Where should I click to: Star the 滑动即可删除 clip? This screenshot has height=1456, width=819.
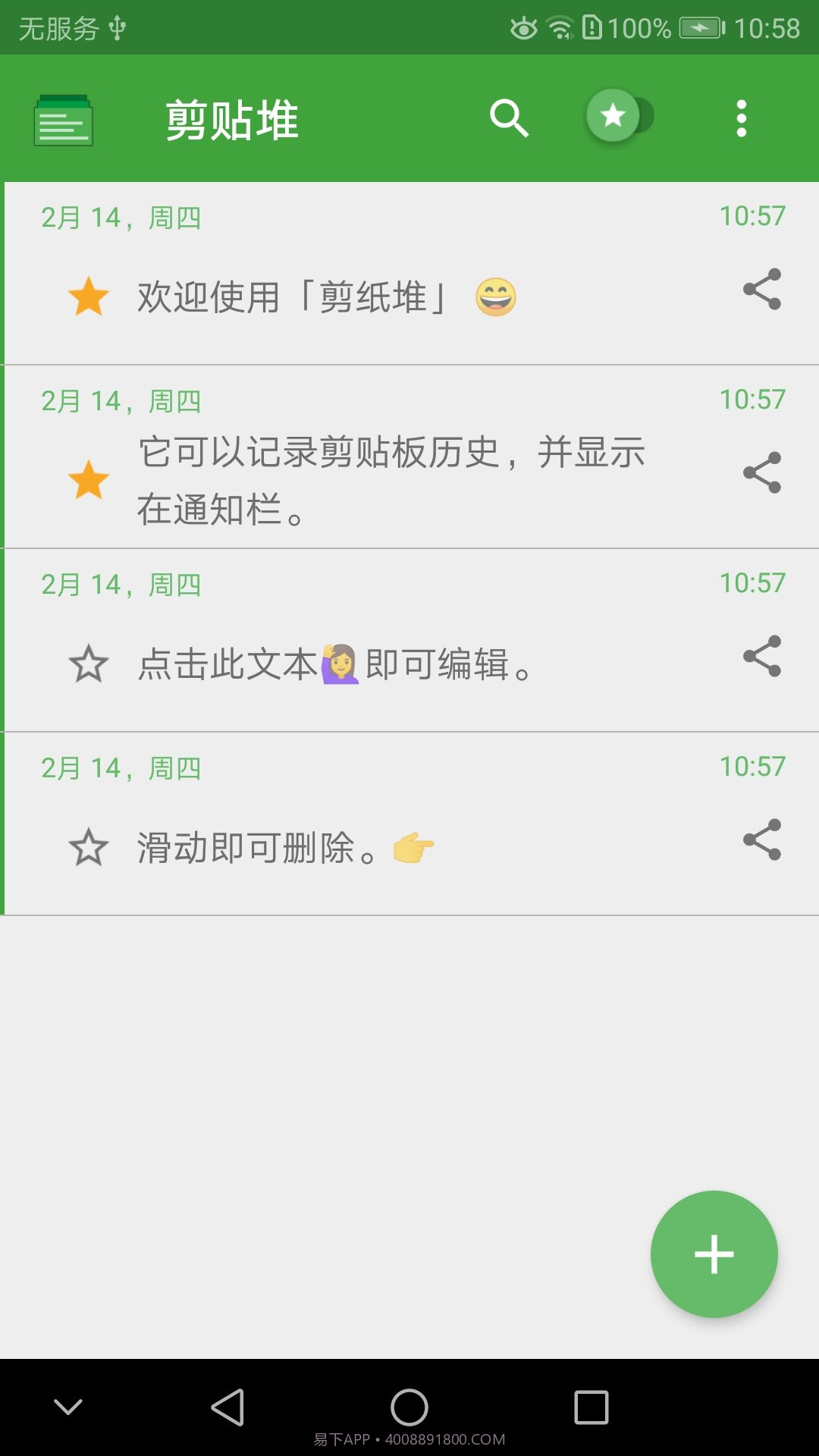coord(89,848)
